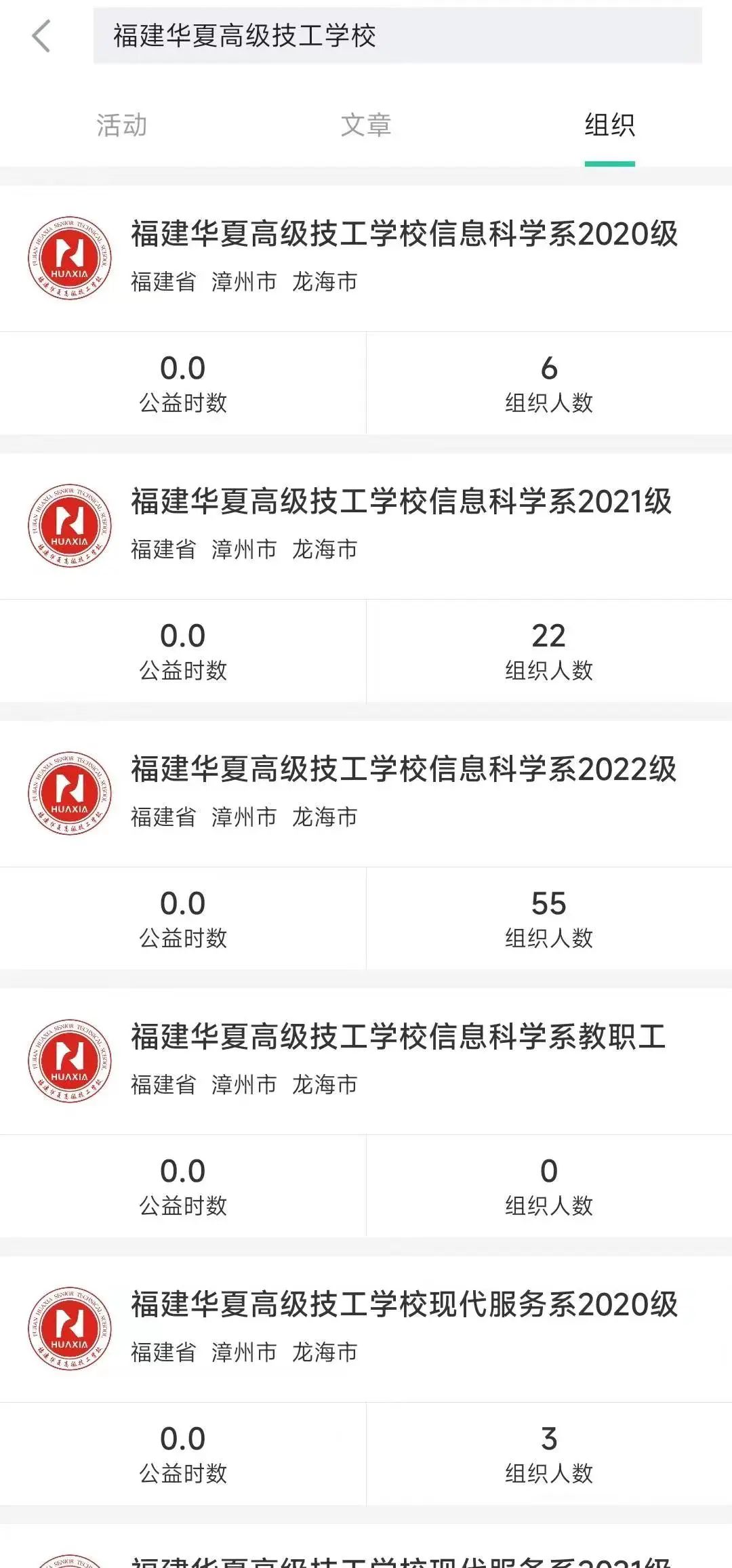Select the 信息科学系教职工 red crest icon
The image size is (732, 1568).
click(70, 1060)
